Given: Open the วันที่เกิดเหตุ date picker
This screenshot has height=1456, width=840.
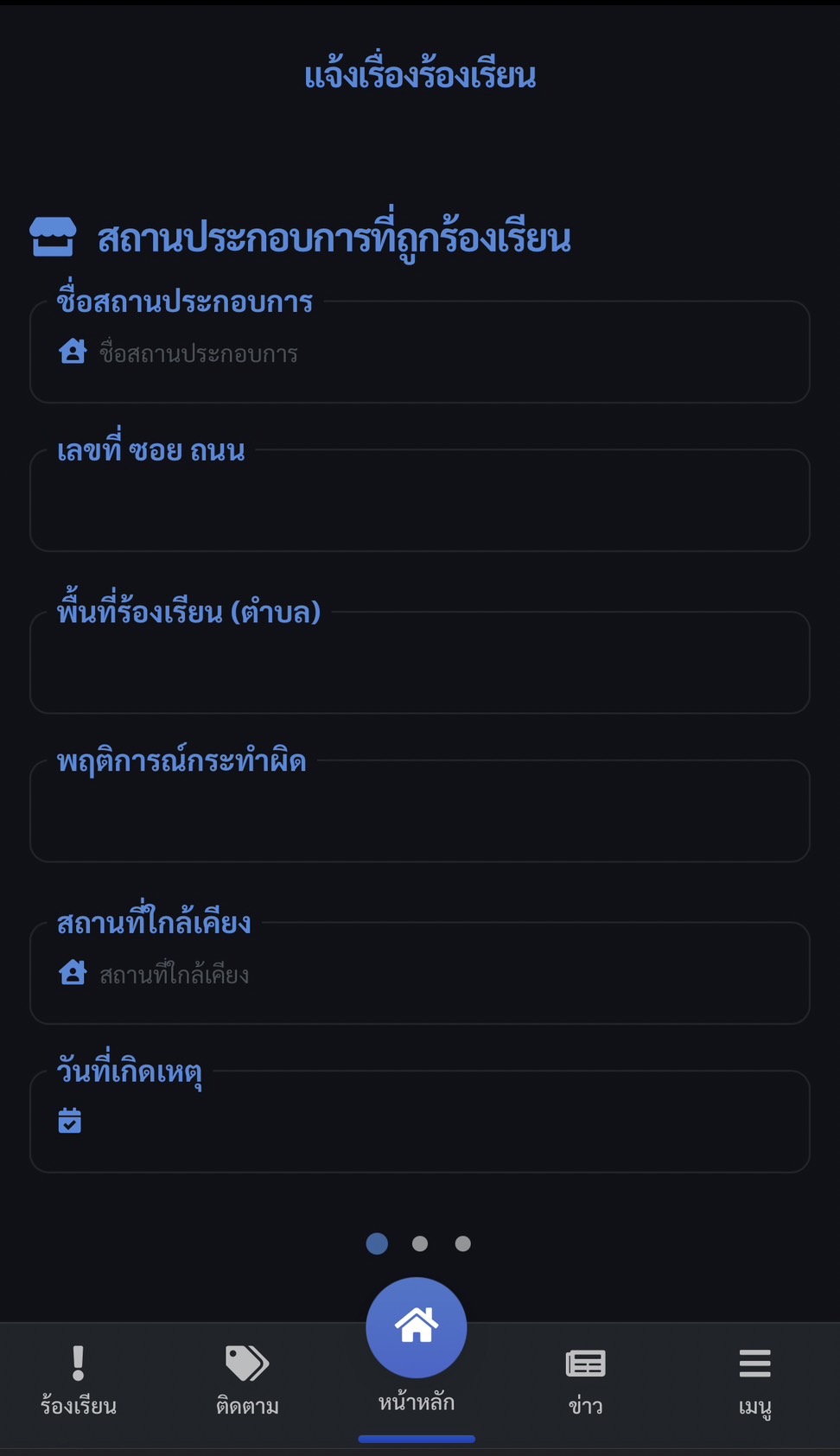Looking at the screenshot, I should [420, 1122].
